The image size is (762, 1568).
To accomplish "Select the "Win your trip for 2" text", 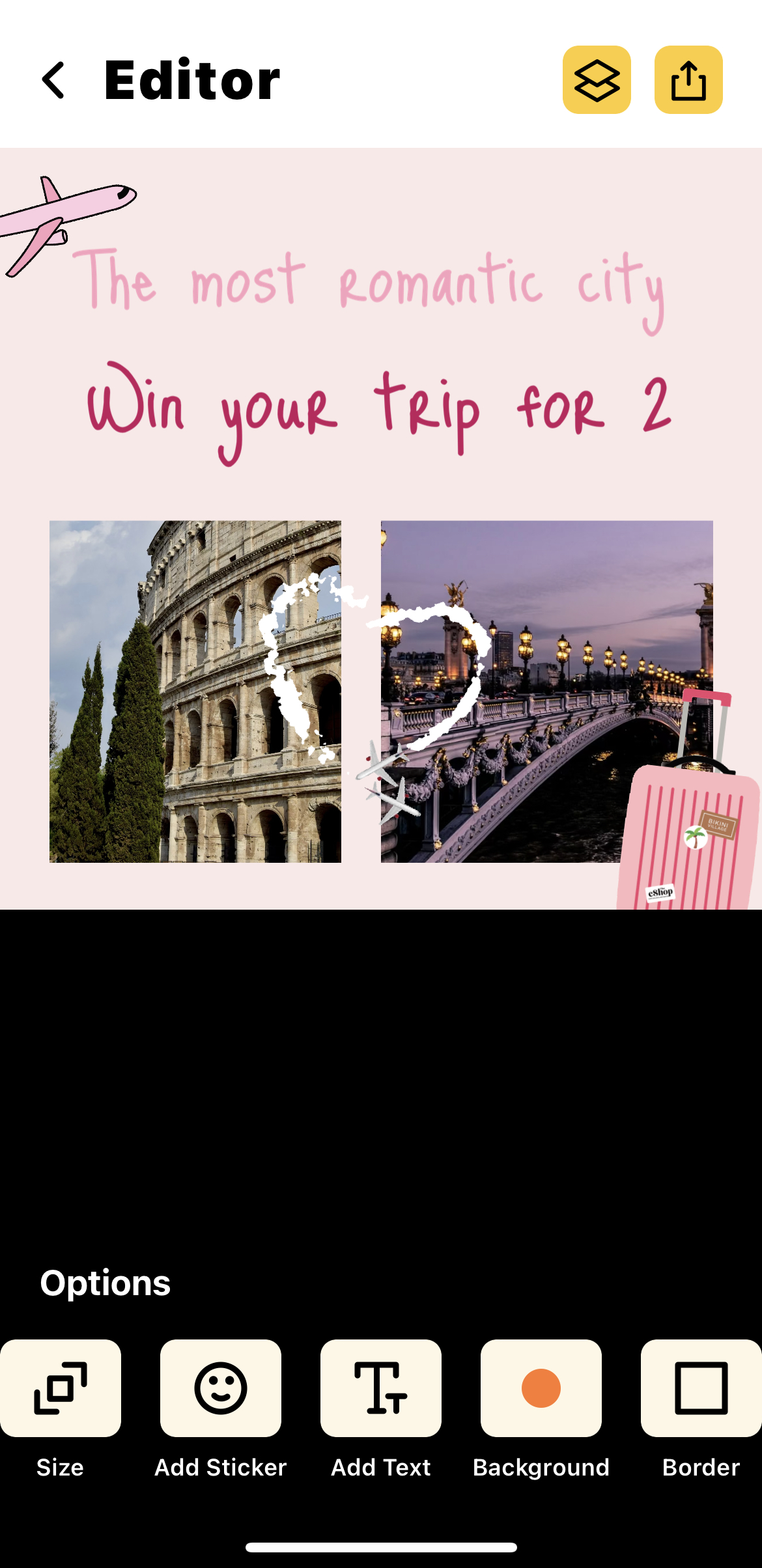I will (379, 413).
